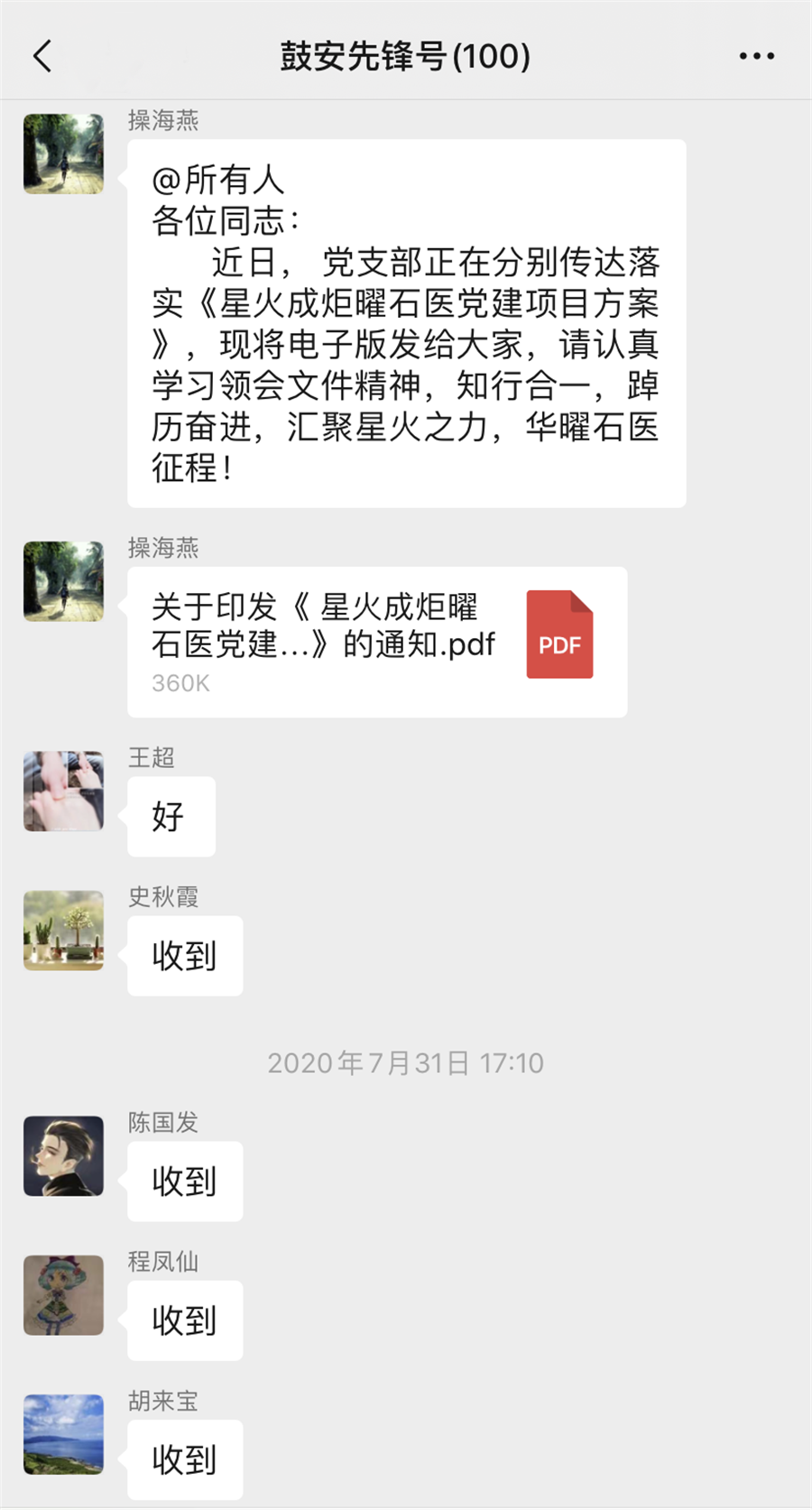
Task: View 胡来宝's profile avatar
Action: coord(63,1434)
